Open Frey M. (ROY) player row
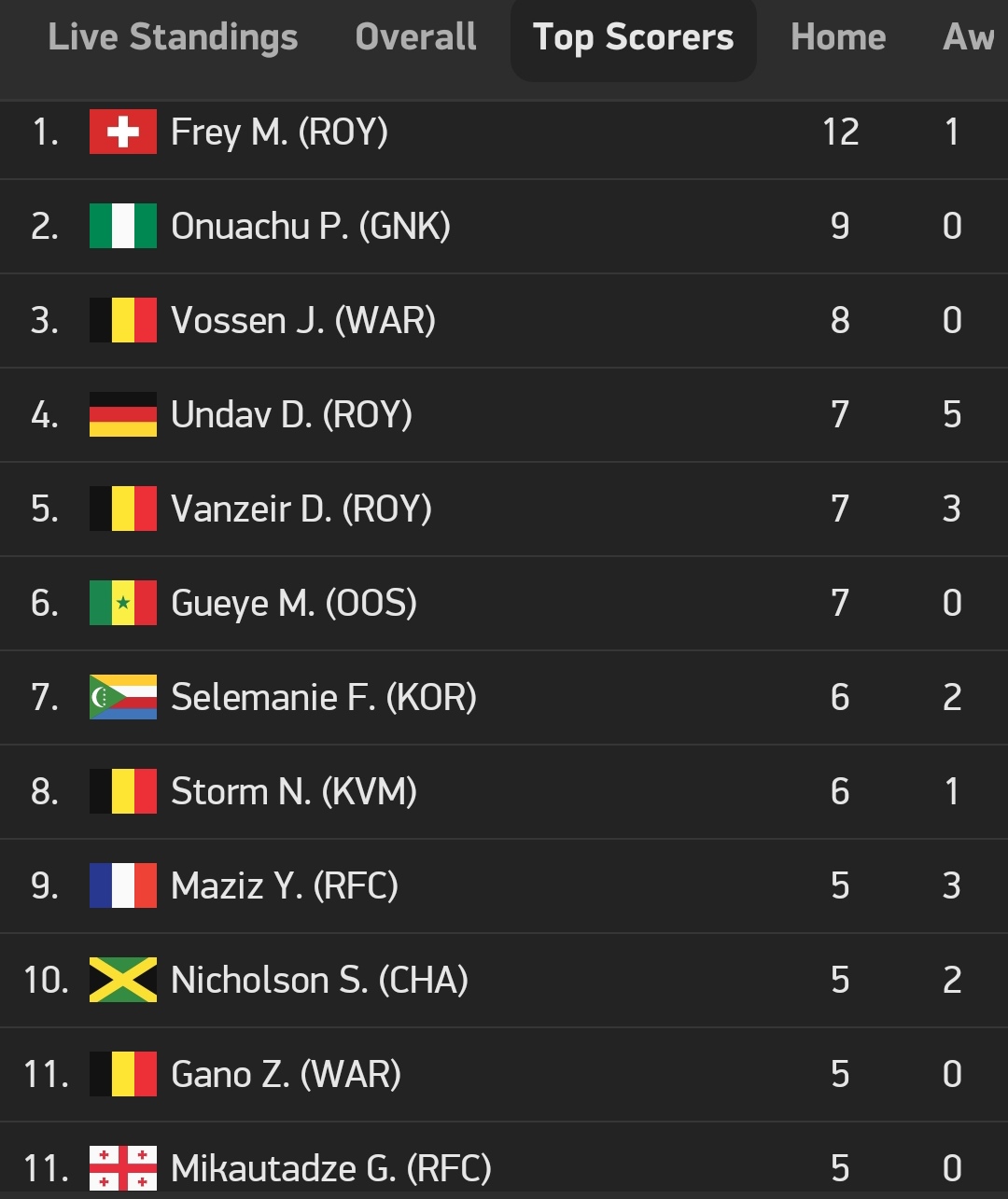Viewport: 1008px width, 1199px height. (279, 132)
